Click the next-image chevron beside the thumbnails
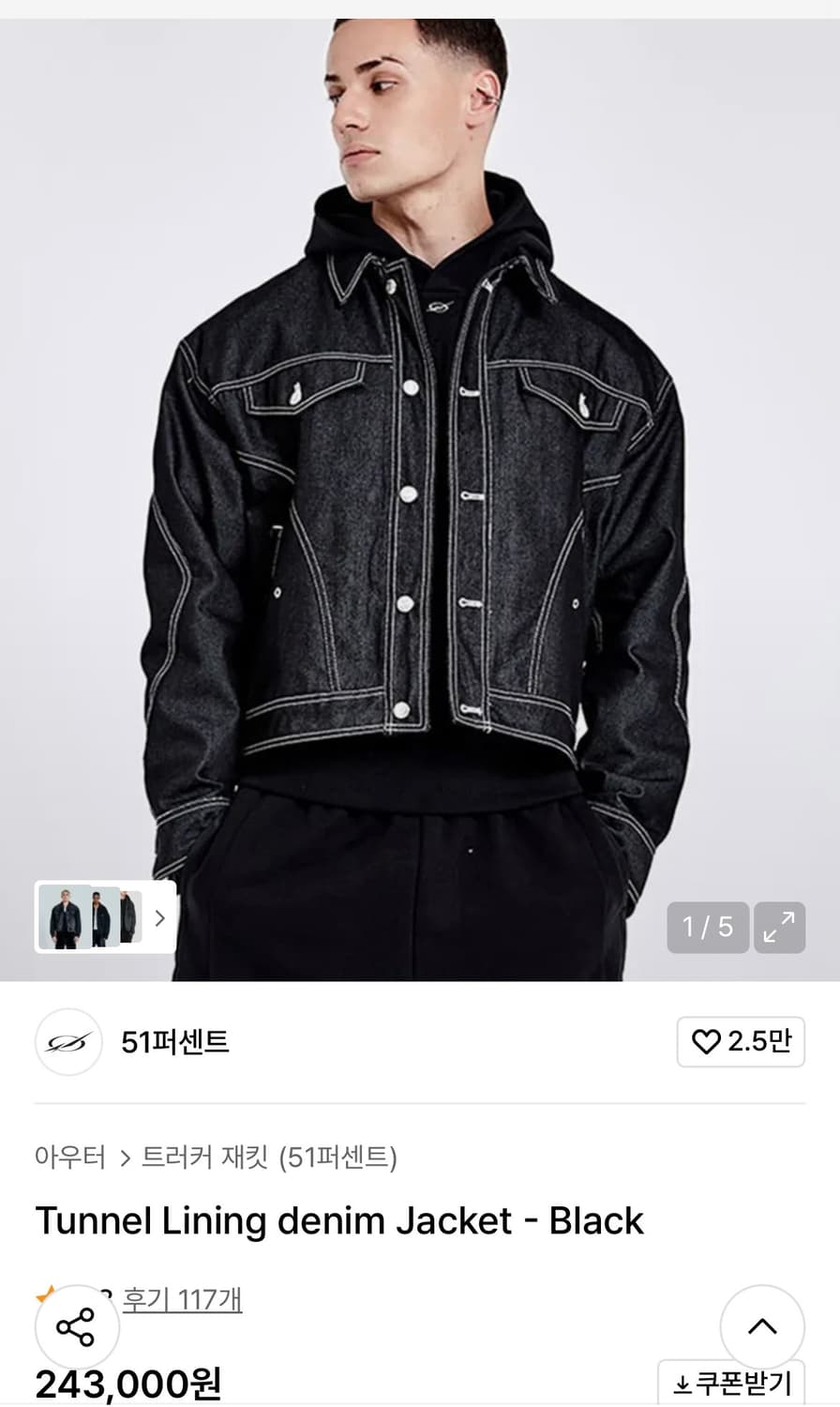The width and height of the screenshot is (840, 1407). tap(160, 919)
